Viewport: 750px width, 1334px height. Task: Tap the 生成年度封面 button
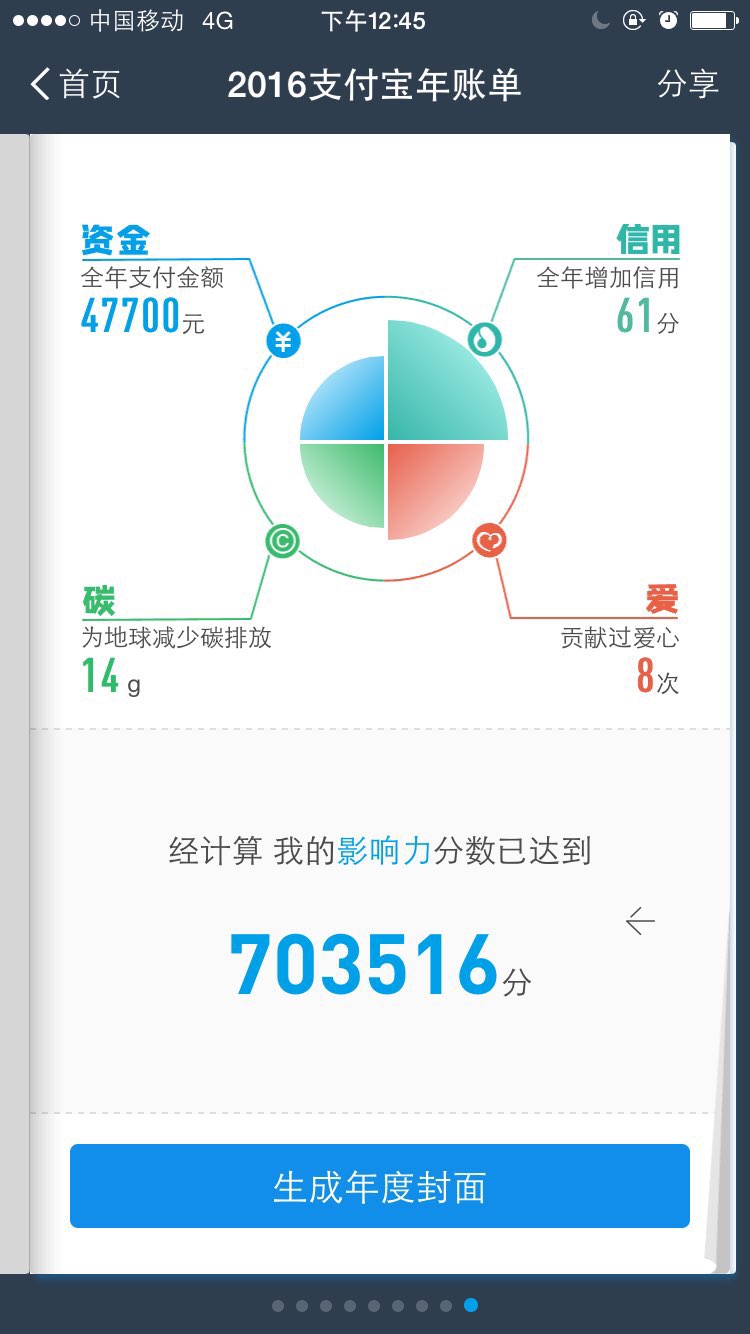[380, 1187]
